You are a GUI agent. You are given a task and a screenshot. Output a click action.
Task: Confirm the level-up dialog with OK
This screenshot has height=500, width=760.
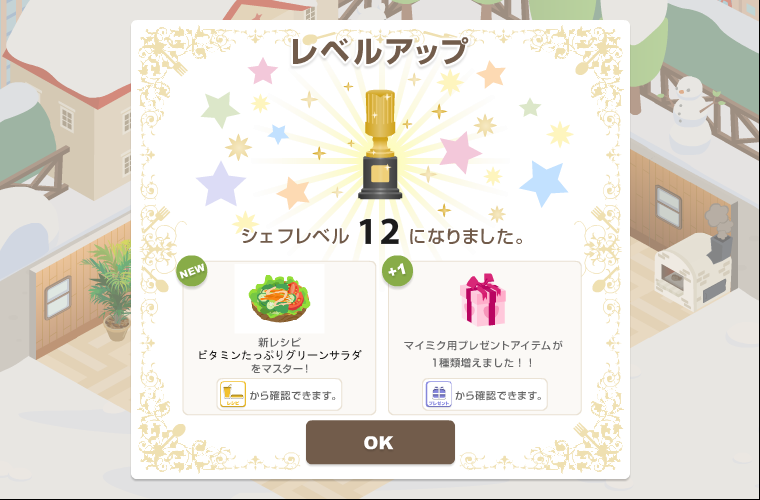tap(380, 442)
